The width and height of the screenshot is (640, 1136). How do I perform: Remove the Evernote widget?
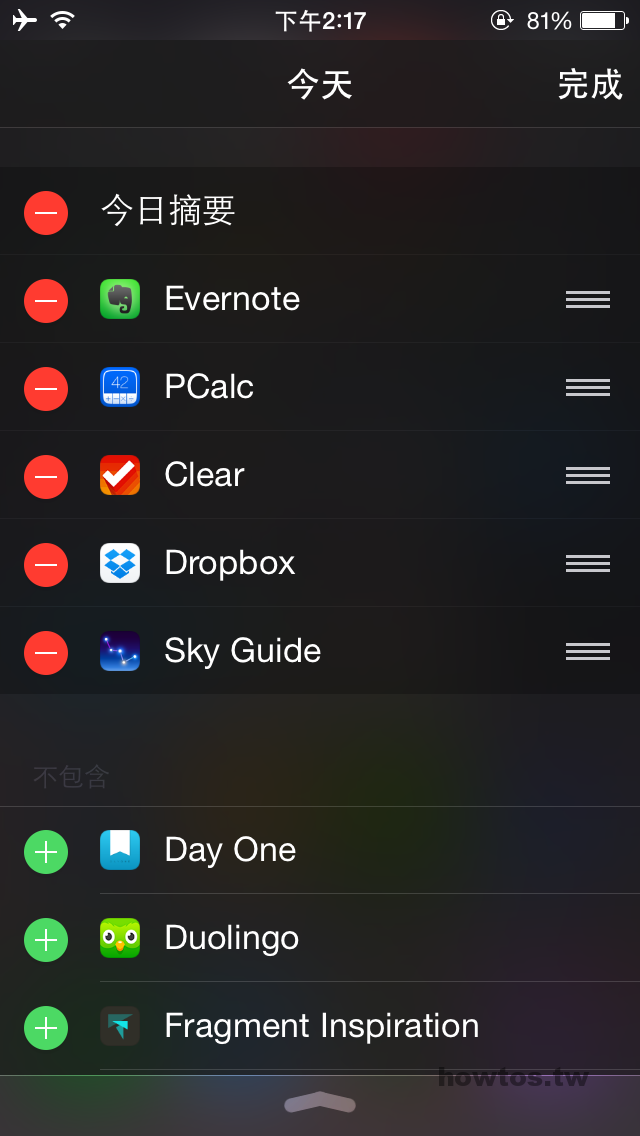coord(46,301)
